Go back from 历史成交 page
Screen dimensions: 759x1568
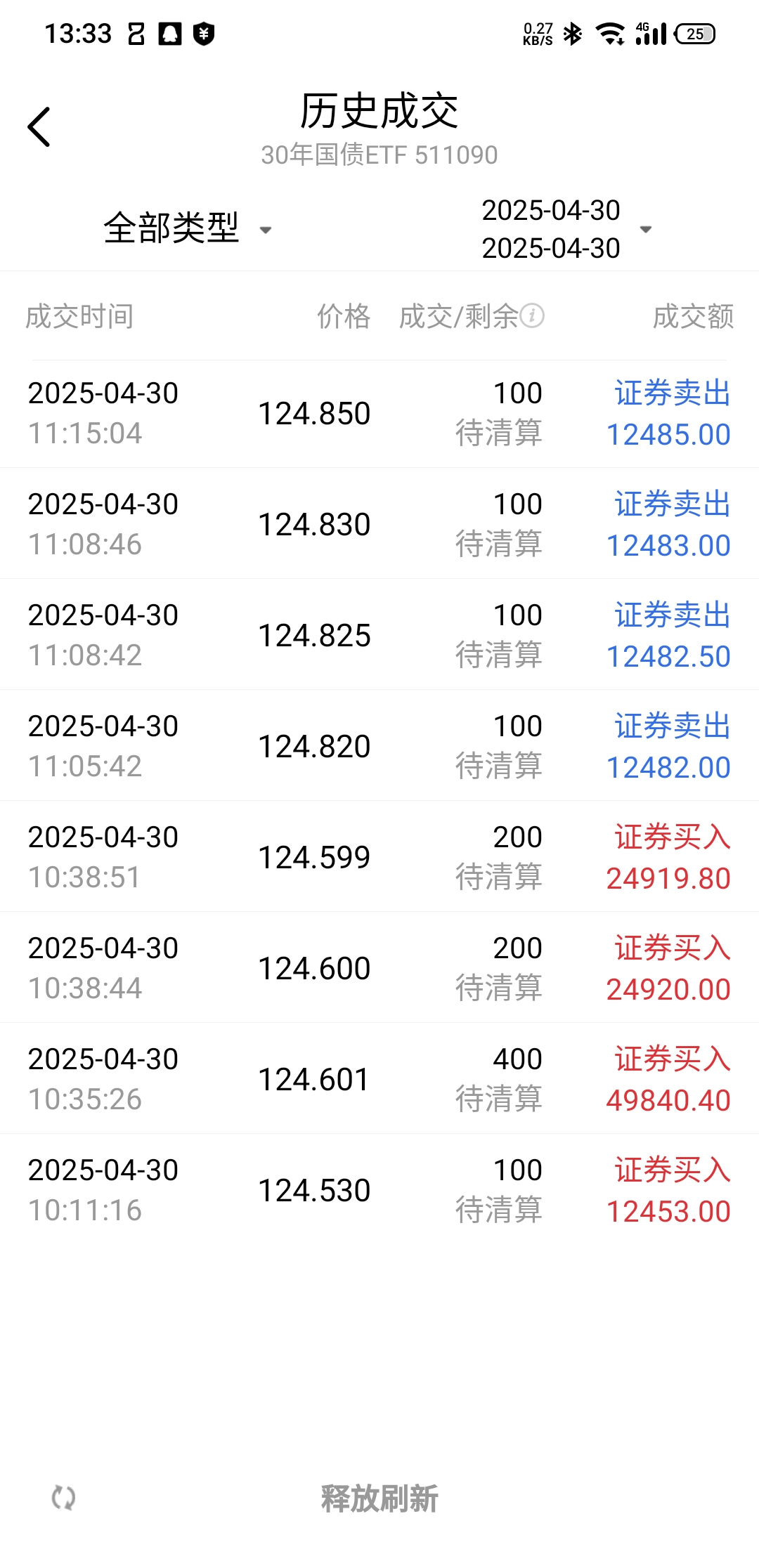(x=39, y=127)
